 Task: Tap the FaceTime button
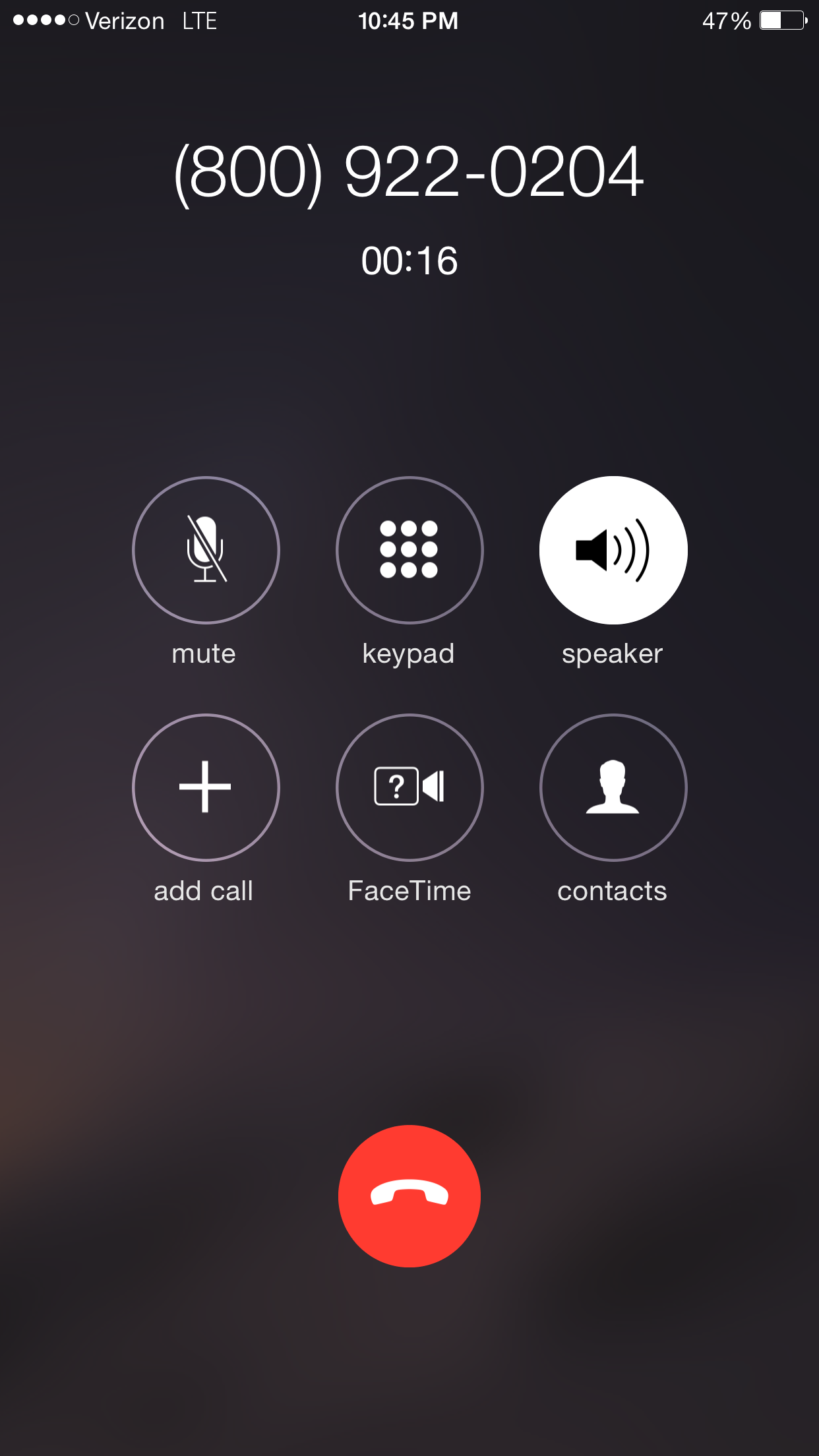pos(409,787)
